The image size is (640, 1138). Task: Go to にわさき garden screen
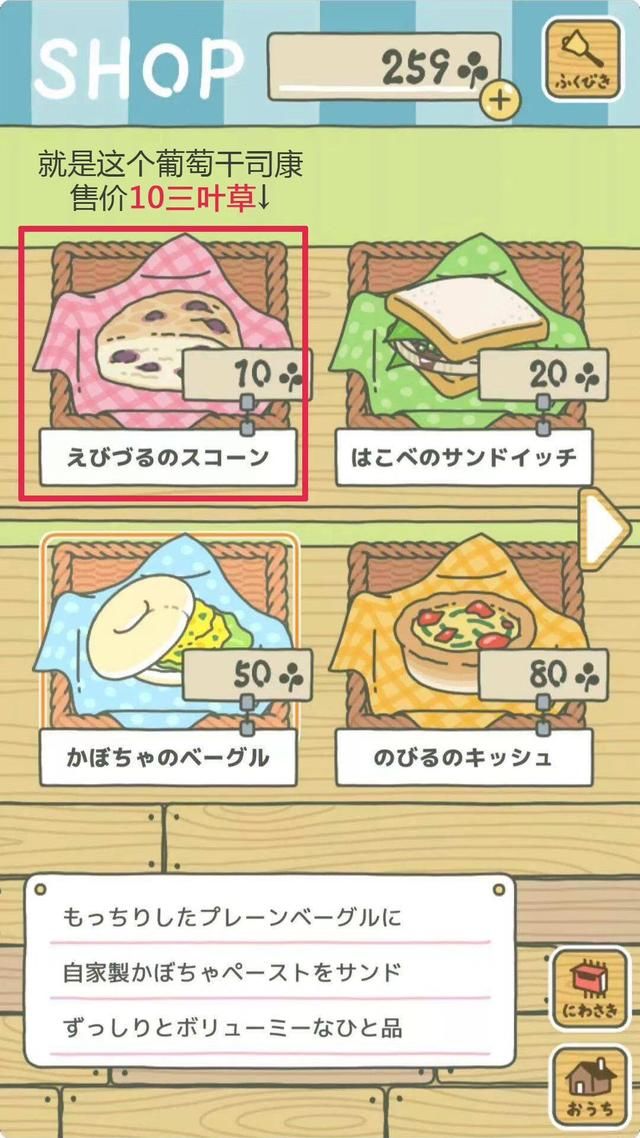tap(589, 988)
